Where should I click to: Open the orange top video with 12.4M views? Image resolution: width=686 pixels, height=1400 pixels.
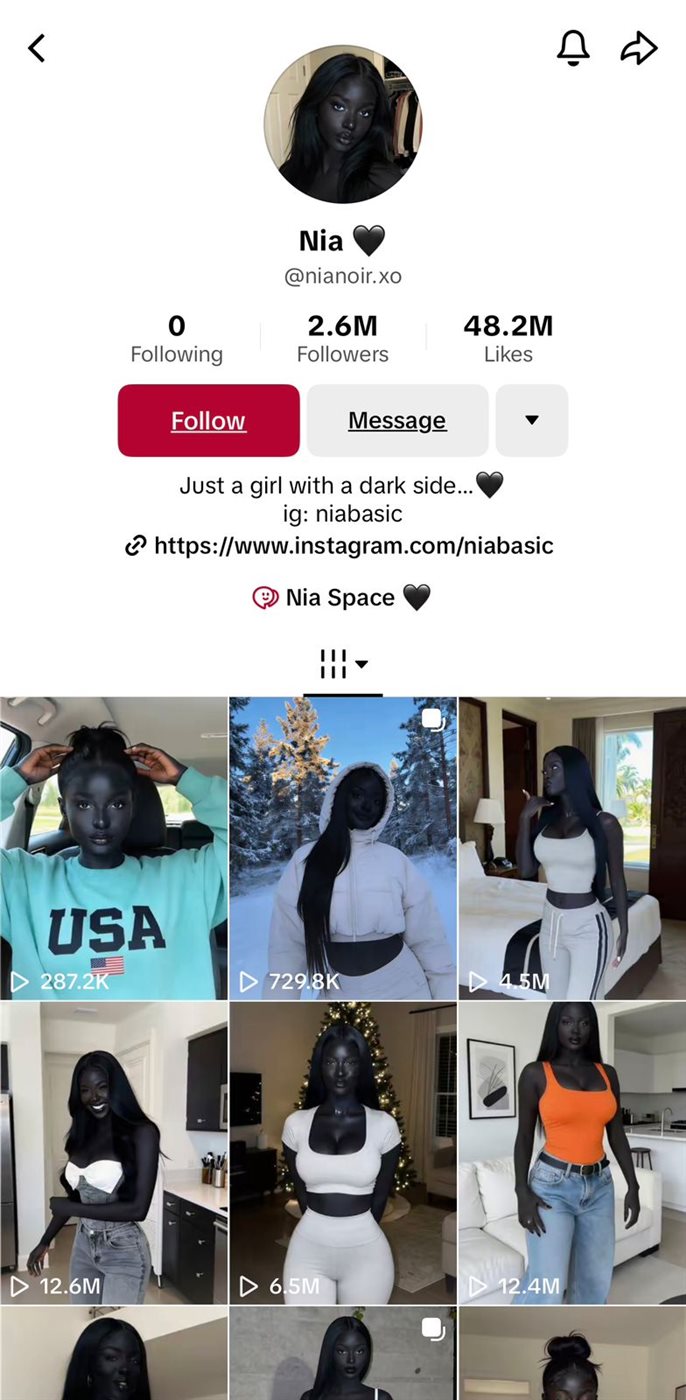point(572,1152)
